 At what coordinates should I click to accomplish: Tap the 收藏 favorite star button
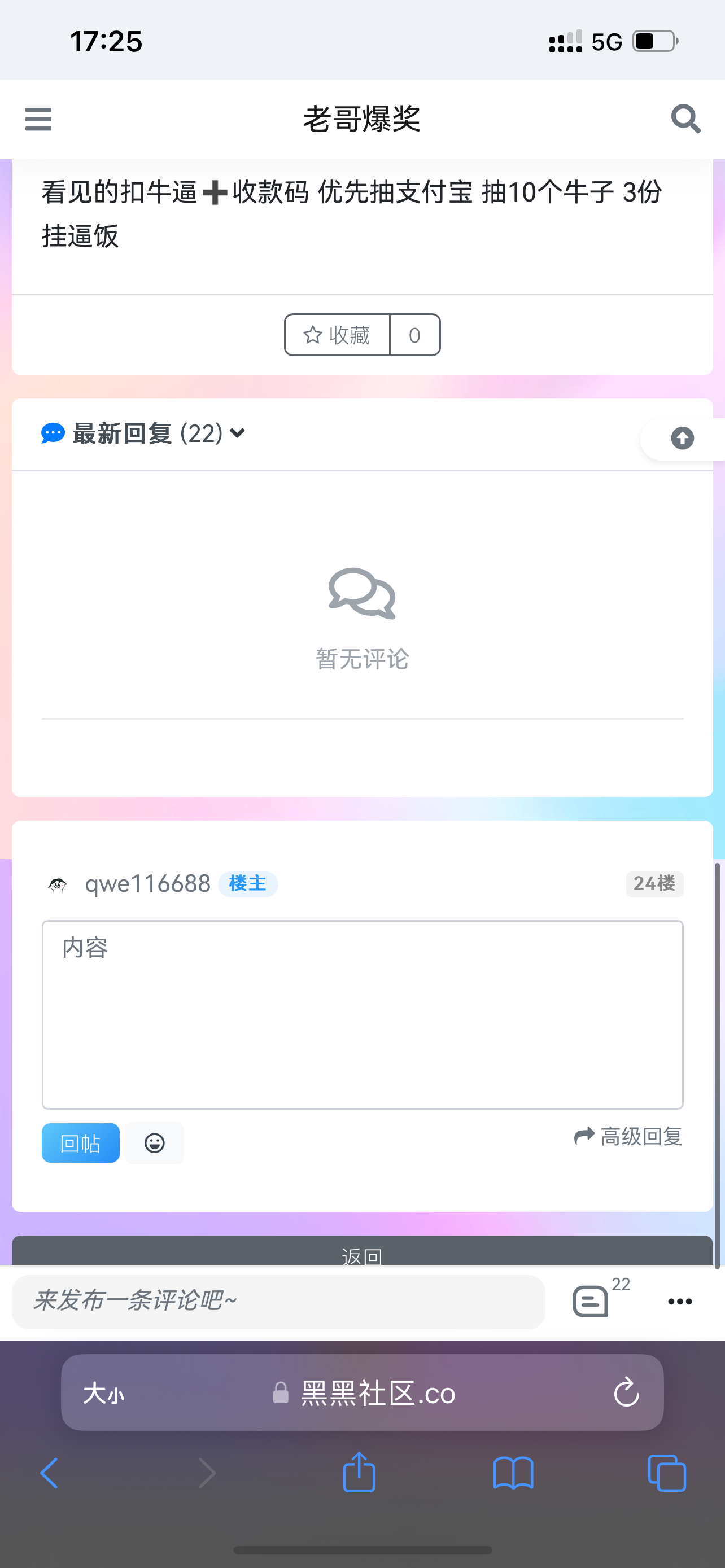(336, 335)
